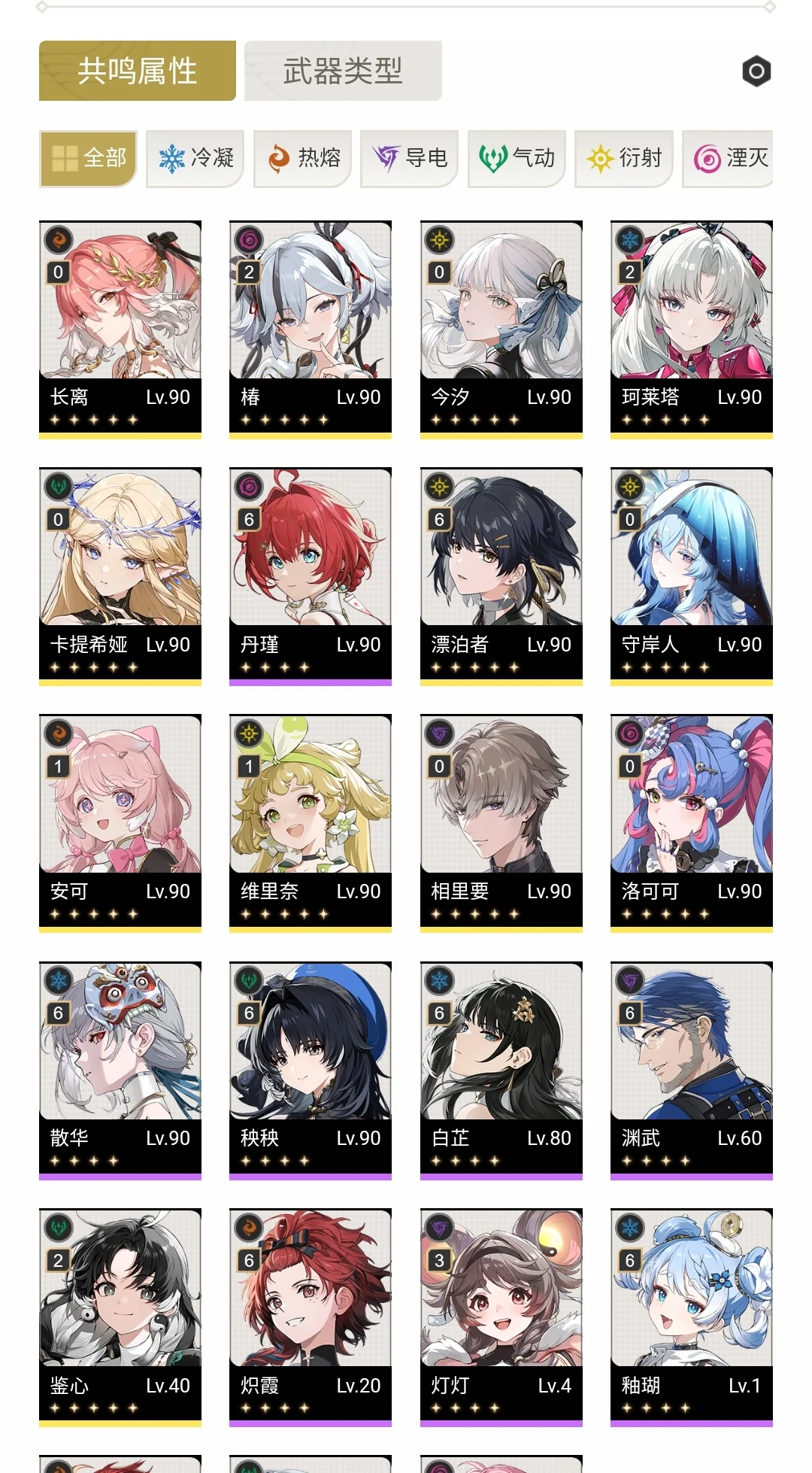This screenshot has width=812, height=1473.
Task: Show 全部 characters
Action: (89, 158)
